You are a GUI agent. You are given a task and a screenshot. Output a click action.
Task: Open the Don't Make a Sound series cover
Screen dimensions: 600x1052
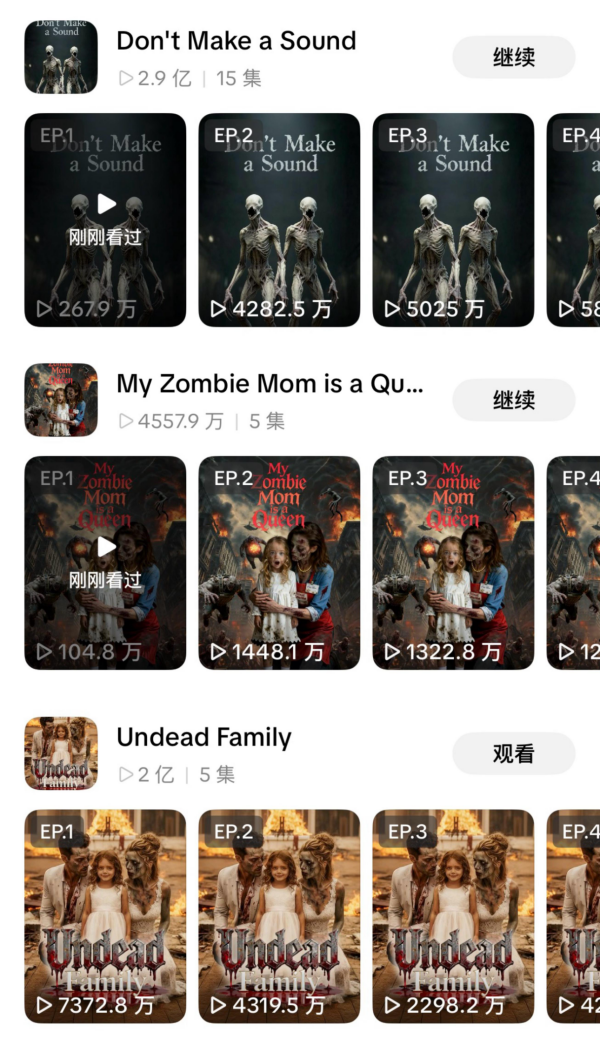[x=61, y=57]
